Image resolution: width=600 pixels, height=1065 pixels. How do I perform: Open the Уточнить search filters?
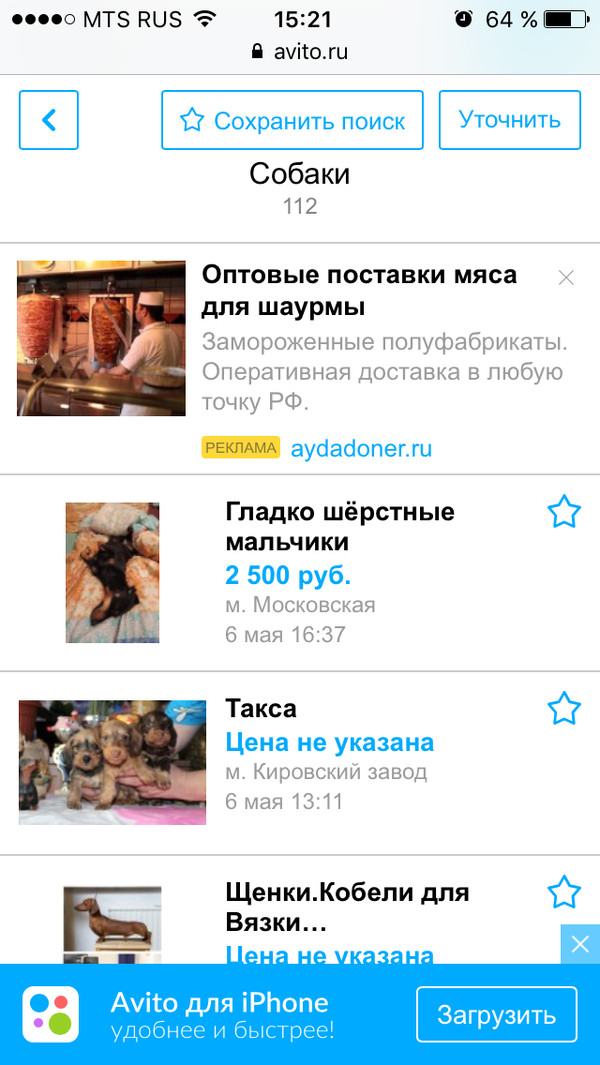(510, 120)
